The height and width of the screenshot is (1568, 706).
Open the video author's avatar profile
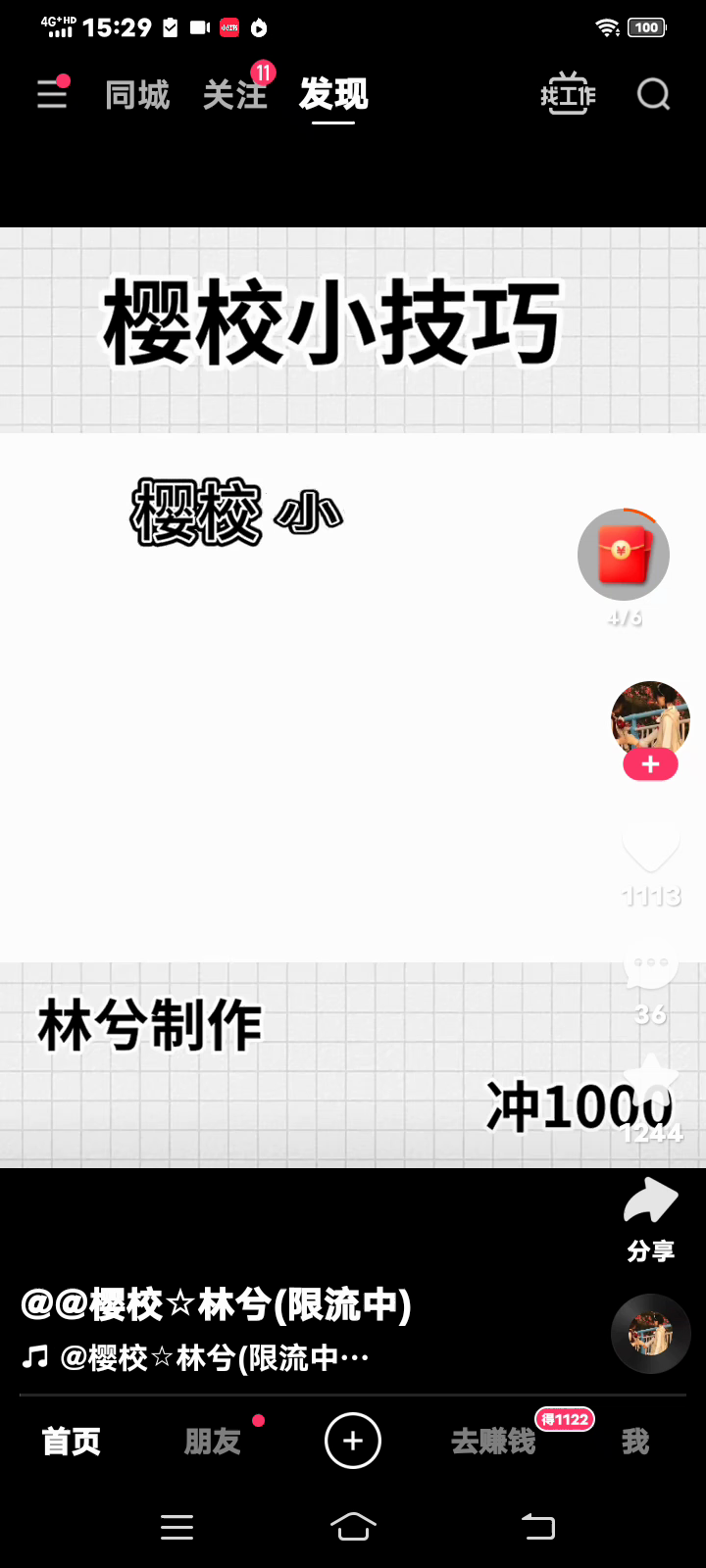[650, 718]
